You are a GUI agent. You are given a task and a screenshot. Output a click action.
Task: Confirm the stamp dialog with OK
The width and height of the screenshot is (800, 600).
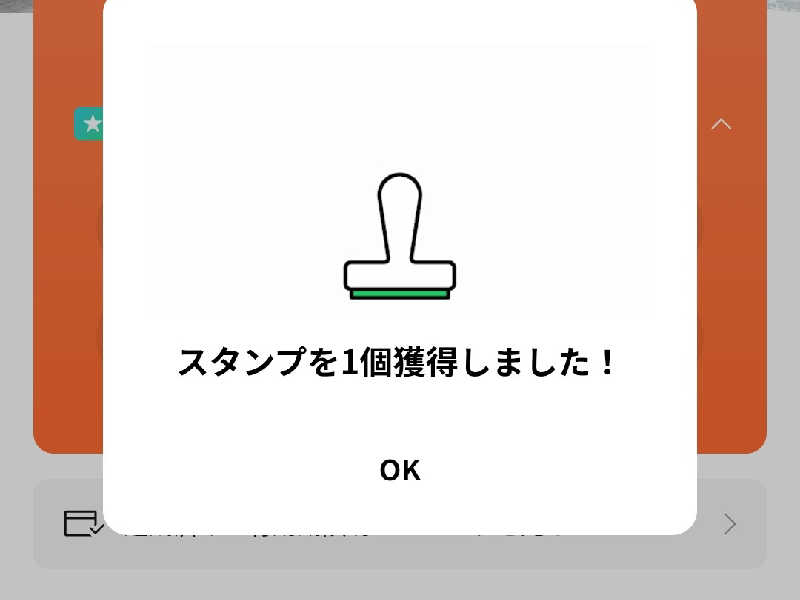coord(400,470)
